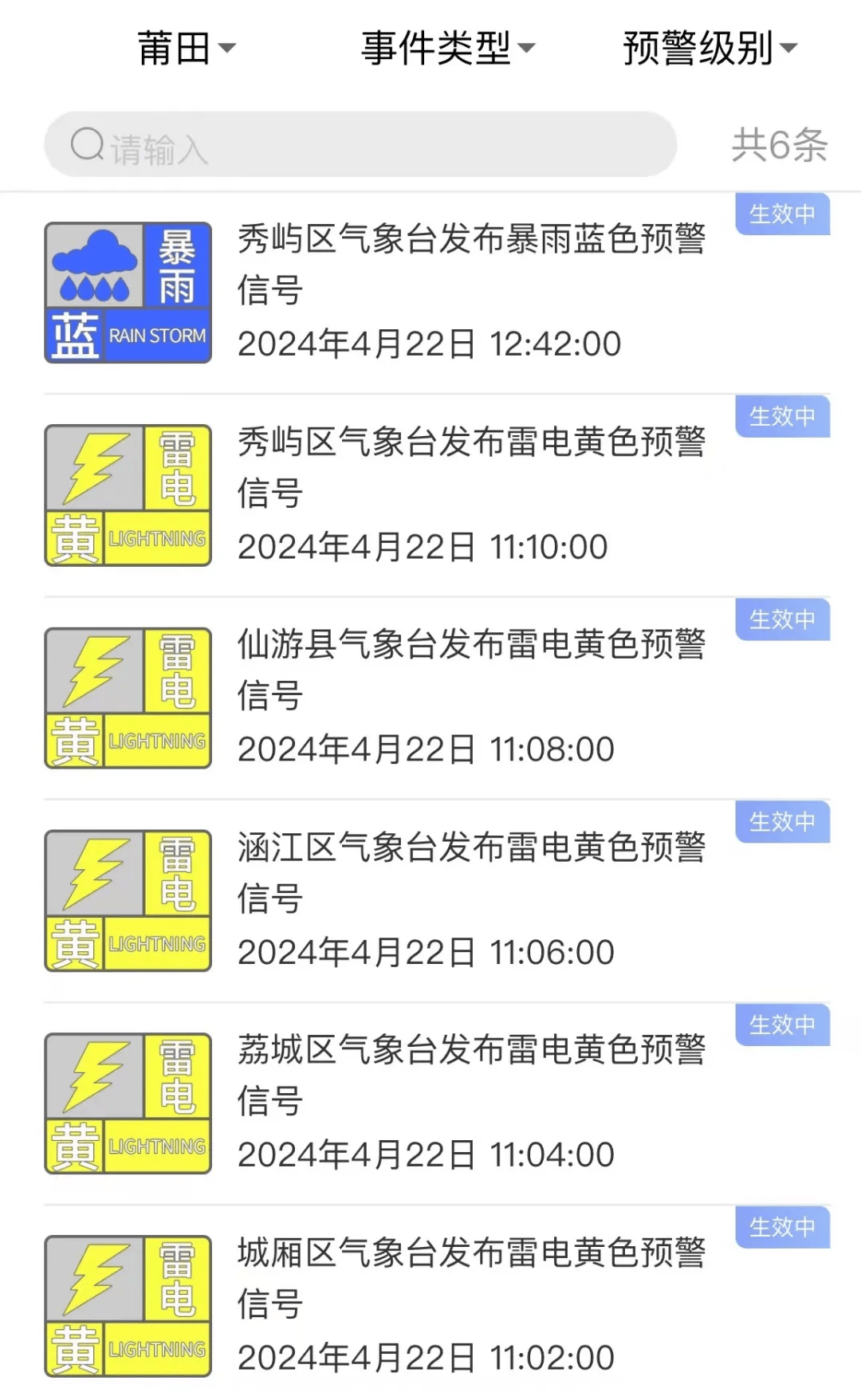Screen dimensions: 861x1400
Task: Click the magnifier icon in the search bar
Action: [85, 144]
